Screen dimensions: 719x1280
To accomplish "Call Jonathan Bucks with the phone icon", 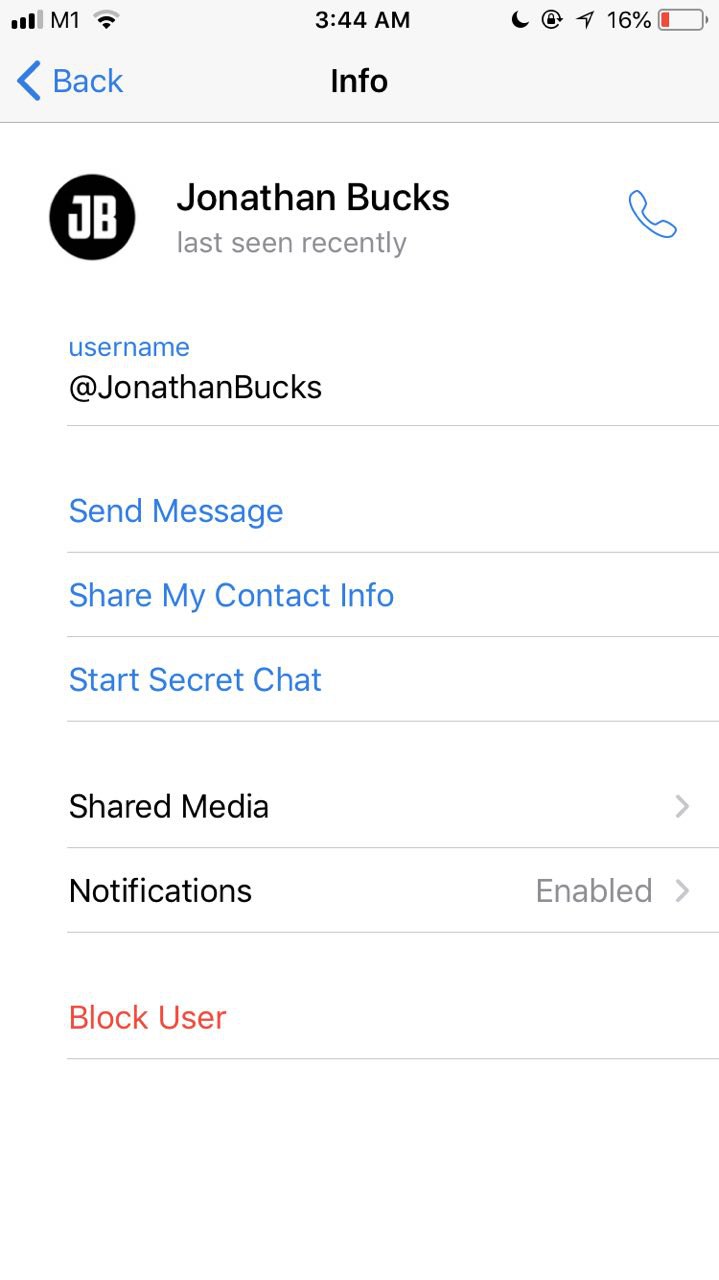I will [x=652, y=214].
